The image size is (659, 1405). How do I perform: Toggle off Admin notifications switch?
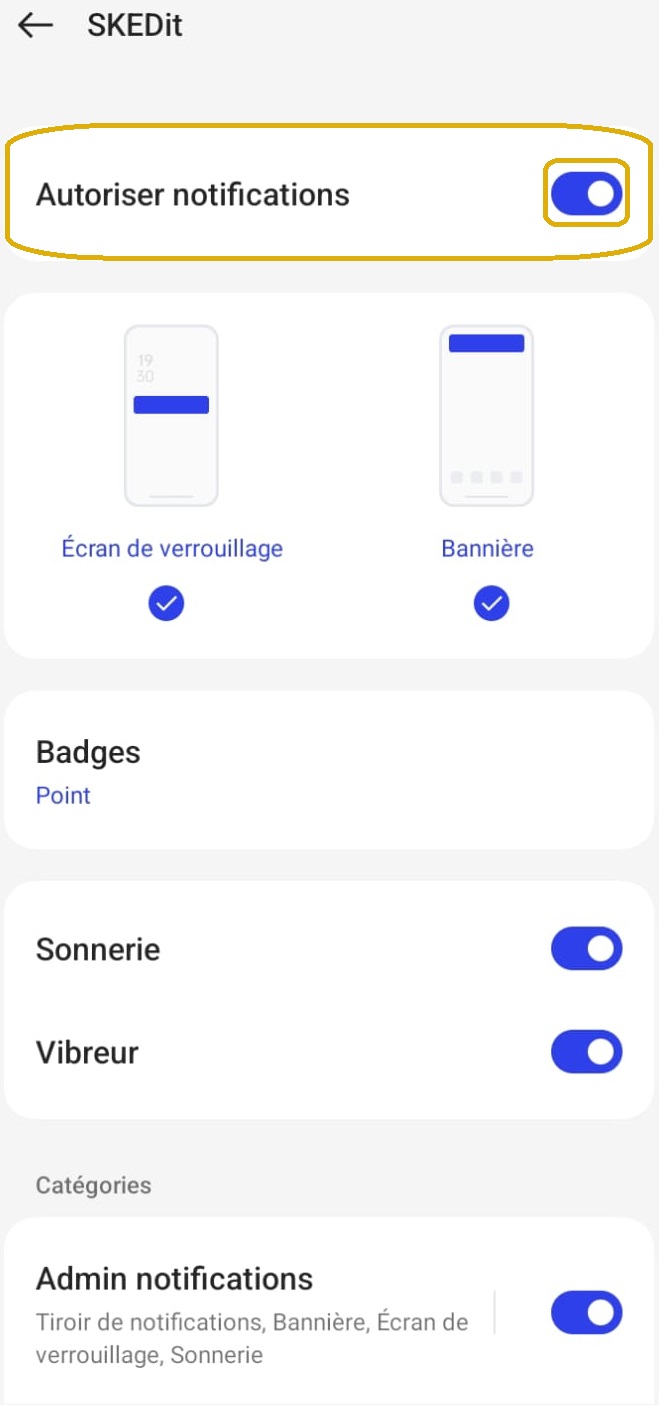(x=586, y=1313)
